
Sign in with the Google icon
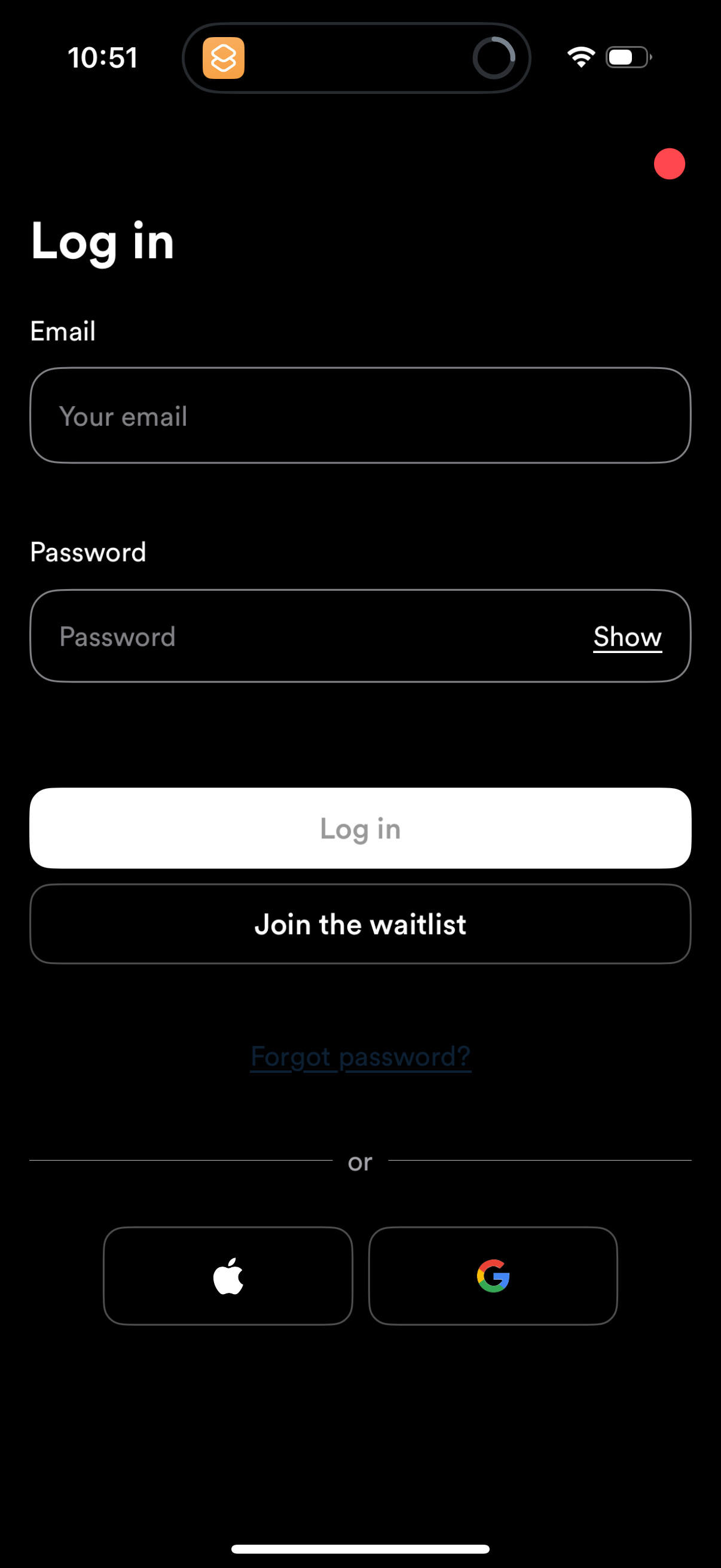(x=493, y=1276)
